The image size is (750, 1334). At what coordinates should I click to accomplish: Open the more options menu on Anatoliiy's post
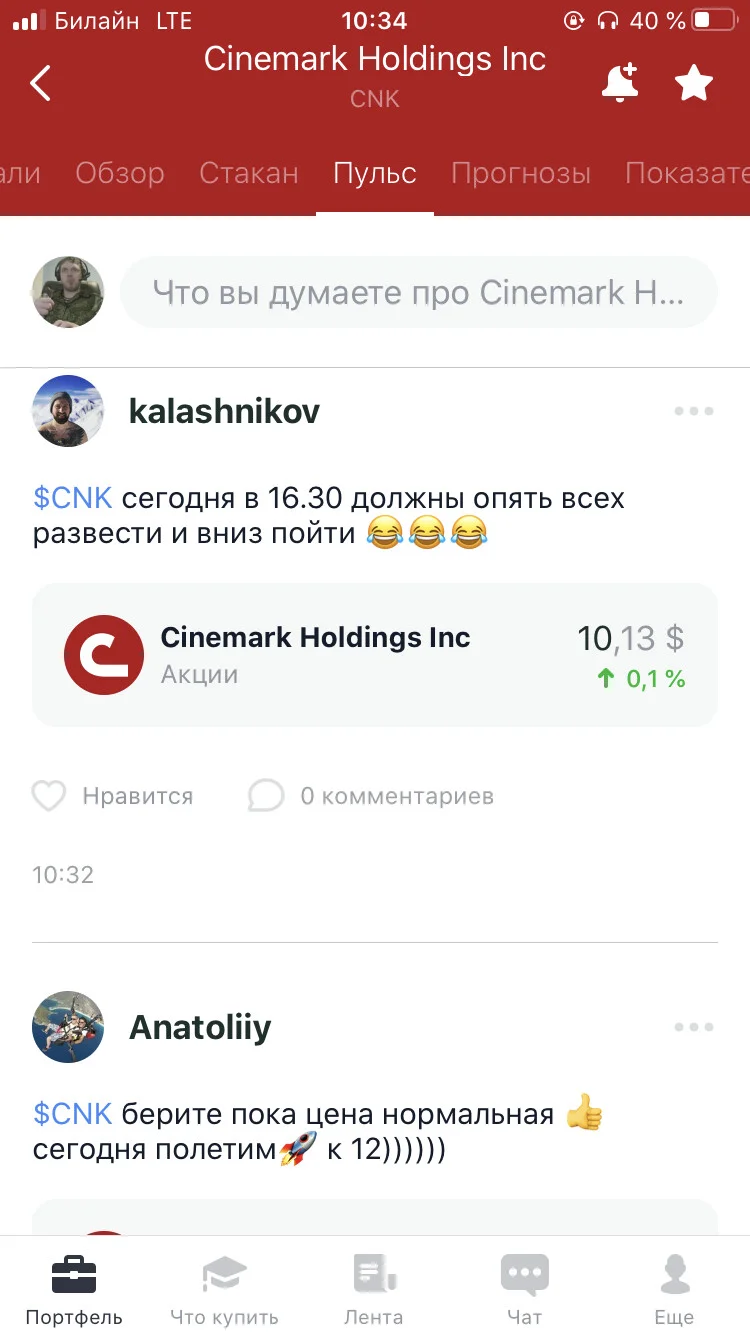[694, 1027]
